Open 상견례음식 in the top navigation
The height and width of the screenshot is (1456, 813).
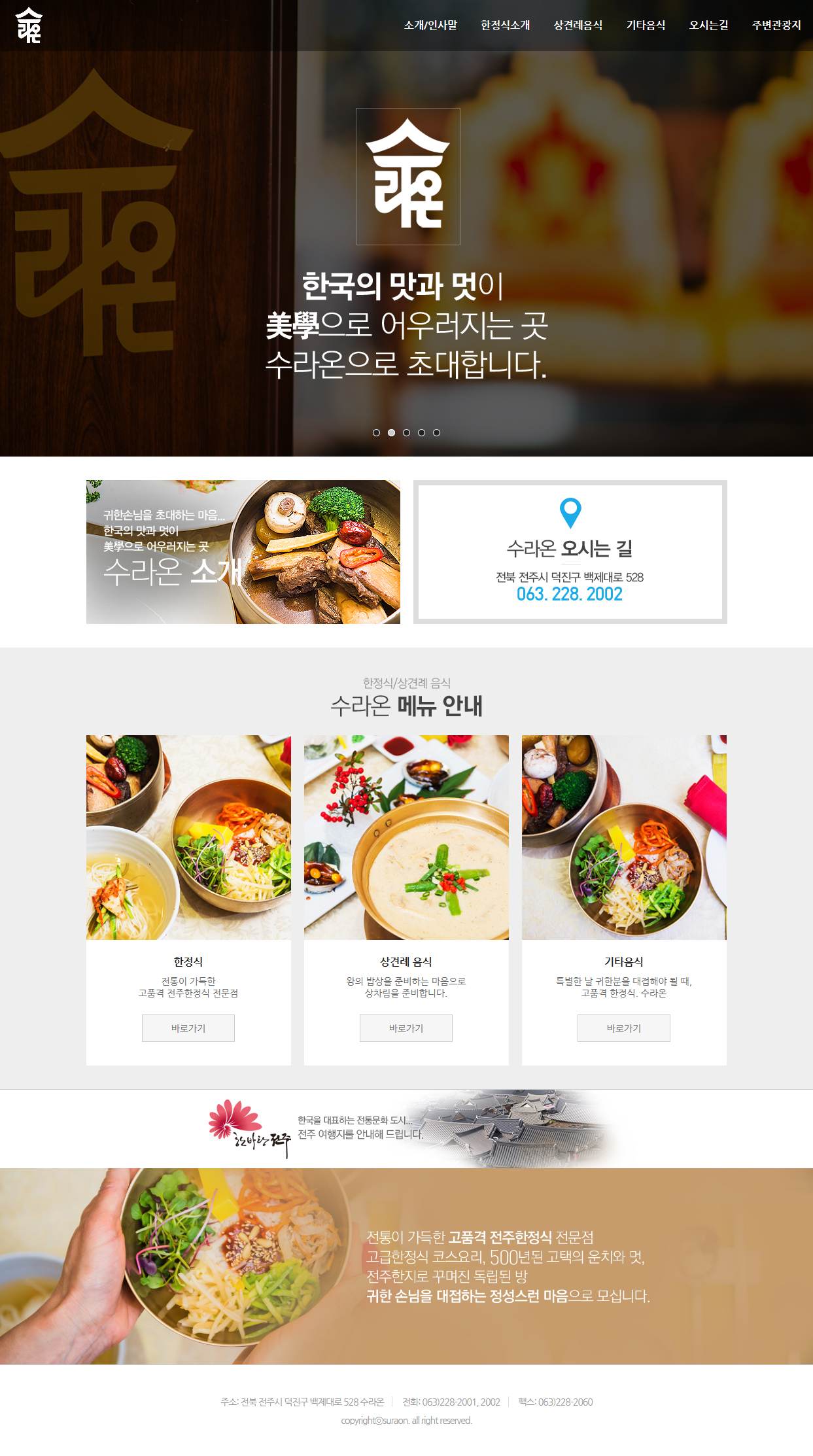578,26
